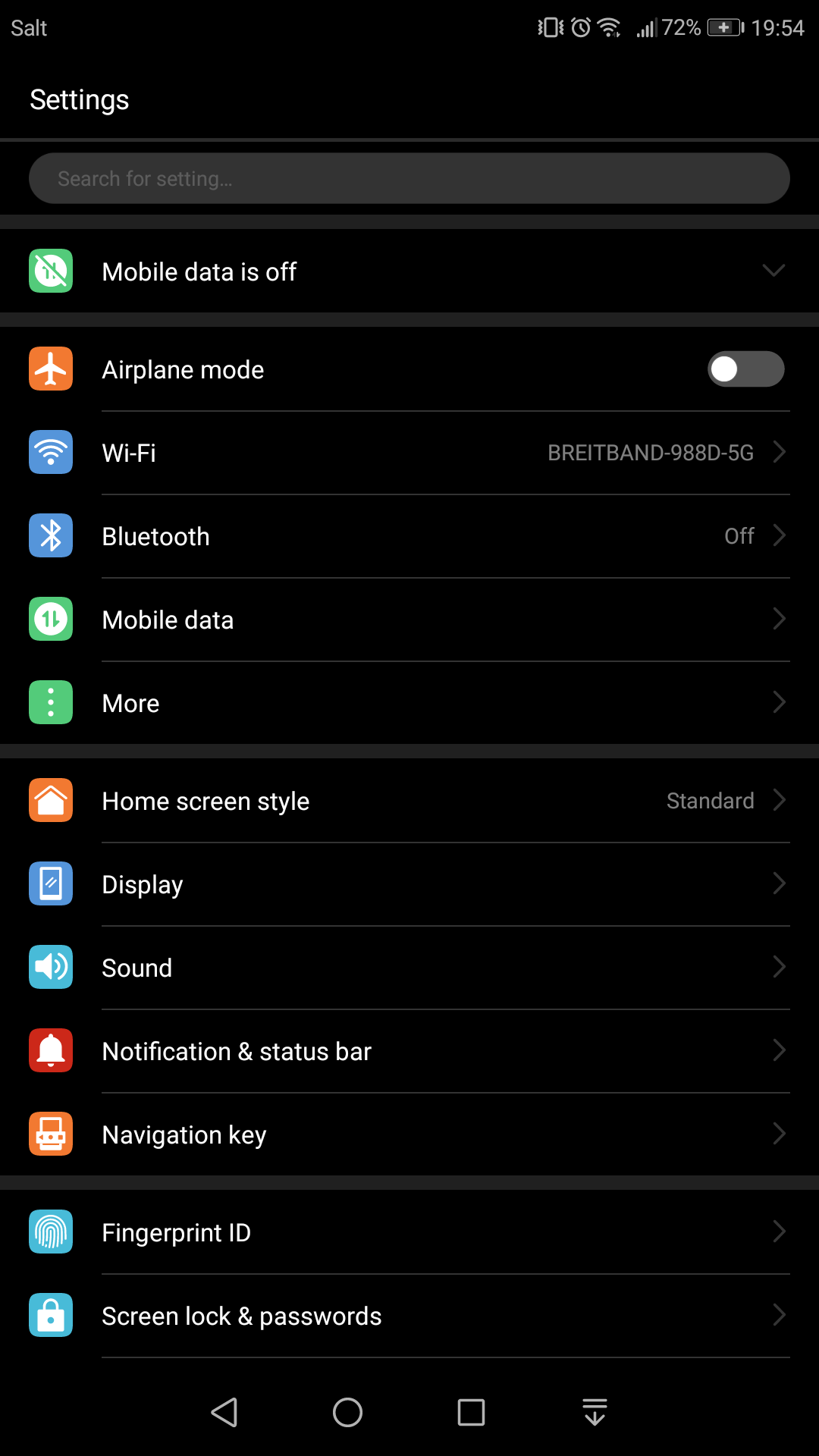Tap the Search for setting field
This screenshot has width=819, height=1456.
click(x=409, y=178)
